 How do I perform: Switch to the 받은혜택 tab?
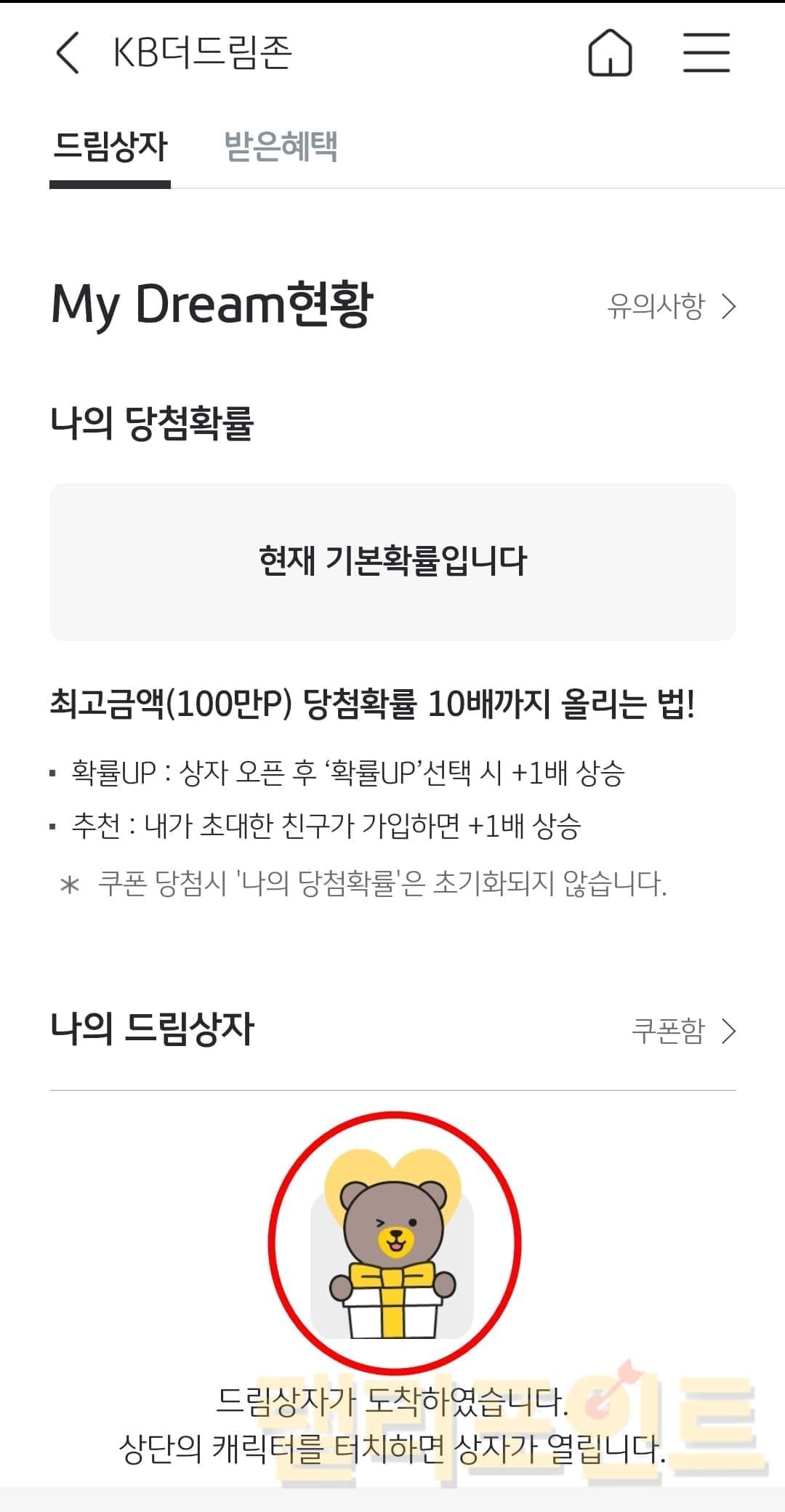point(281,146)
